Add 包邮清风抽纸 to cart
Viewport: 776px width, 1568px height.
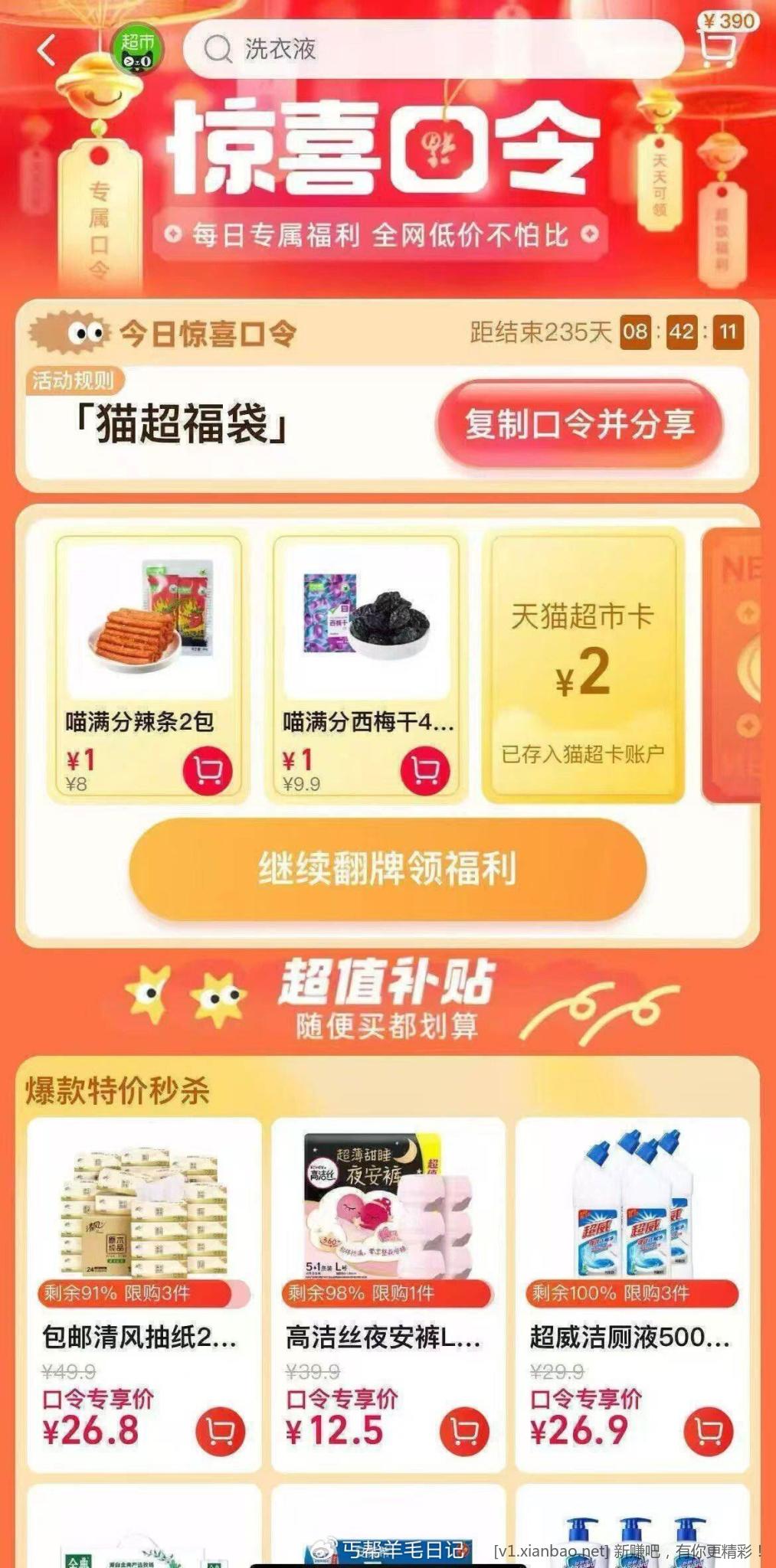[x=221, y=1430]
